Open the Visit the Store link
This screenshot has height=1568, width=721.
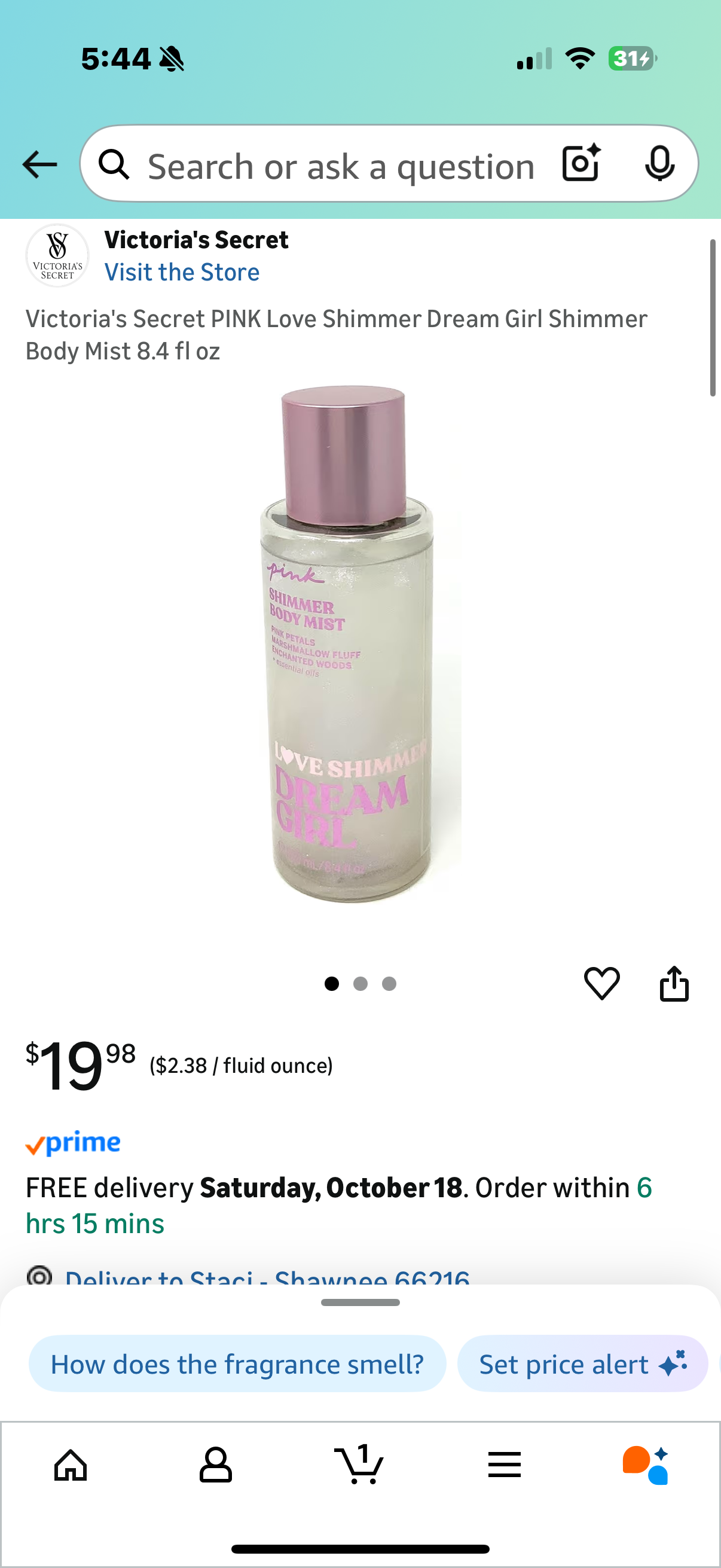[x=182, y=272]
